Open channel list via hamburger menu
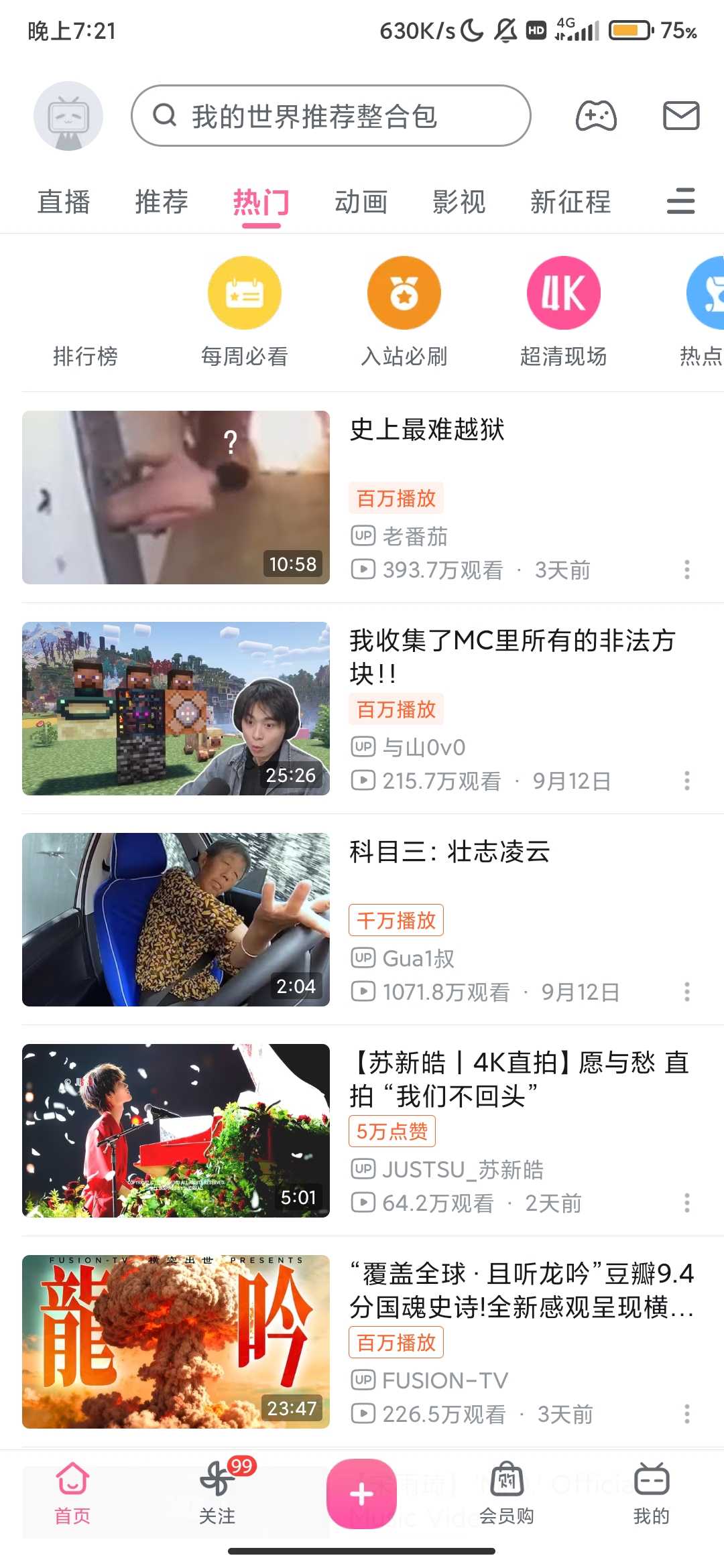The image size is (724, 1568). point(681,202)
